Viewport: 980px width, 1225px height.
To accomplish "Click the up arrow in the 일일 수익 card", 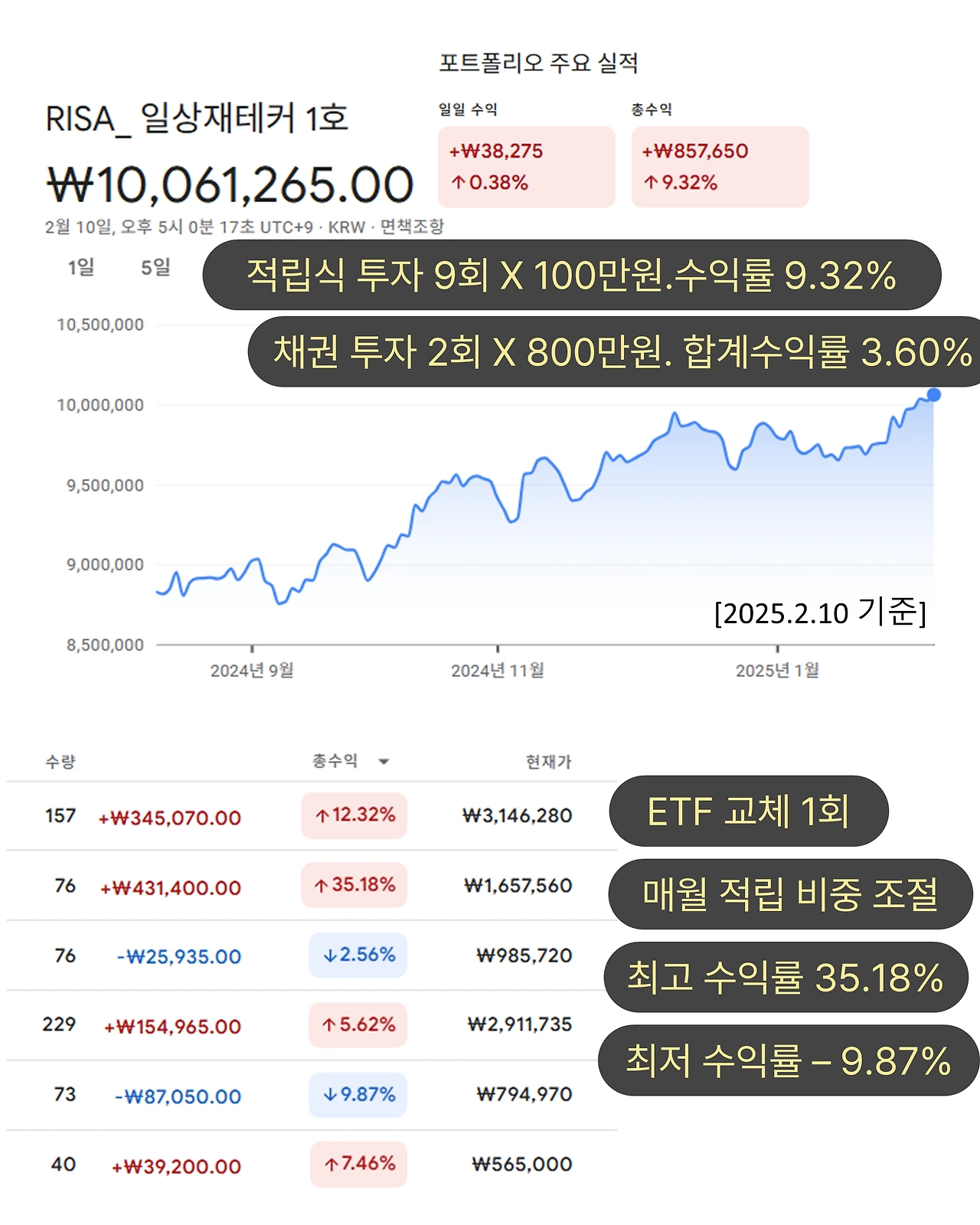I will tap(458, 183).
